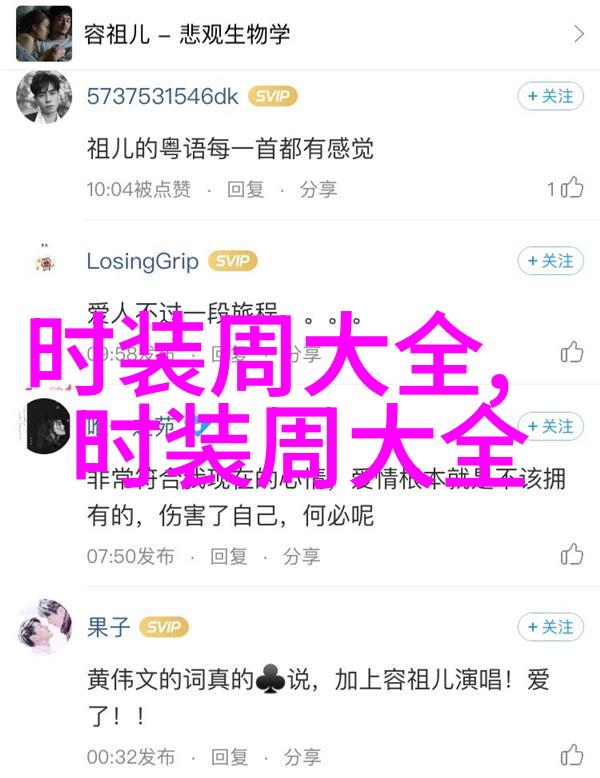Viewport: 600px width, 778px height.
Task: Reply to the comment posted at 07:50
Action: tap(228, 555)
